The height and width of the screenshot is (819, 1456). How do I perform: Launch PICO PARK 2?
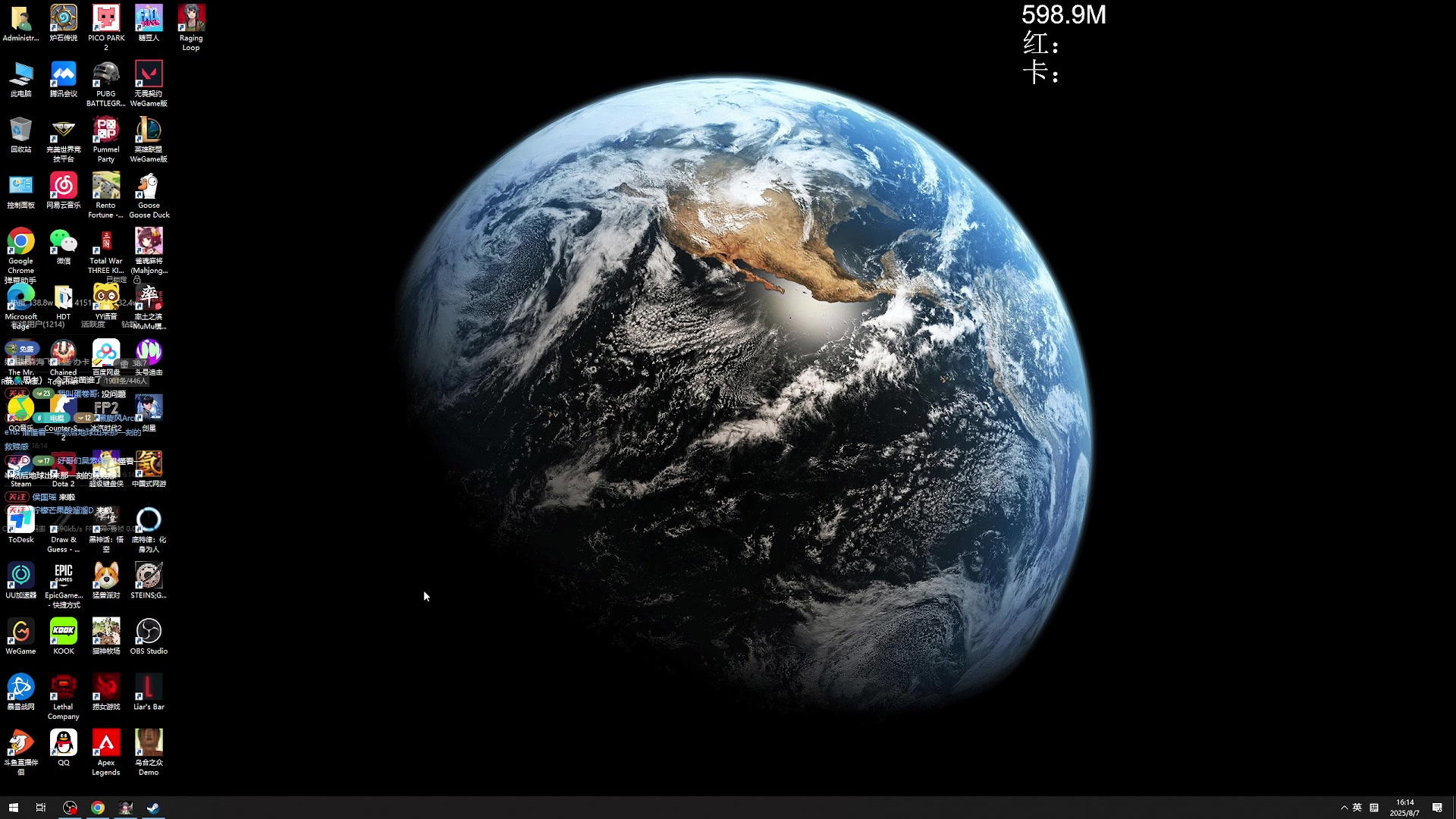coord(106,20)
